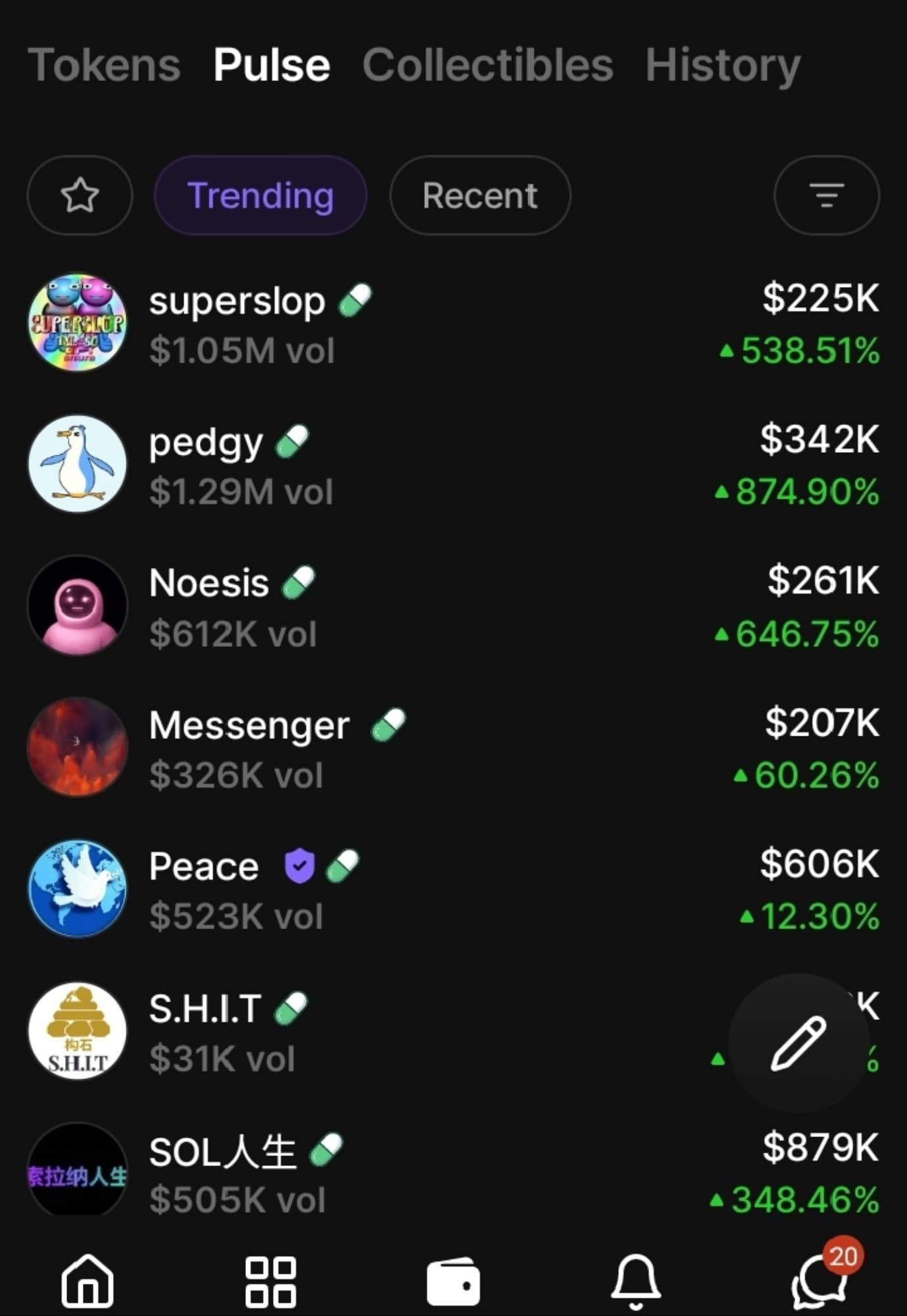The image size is (907, 1316).
Task: Switch to the Recent filter pill
Action: (x=479, y=195)
